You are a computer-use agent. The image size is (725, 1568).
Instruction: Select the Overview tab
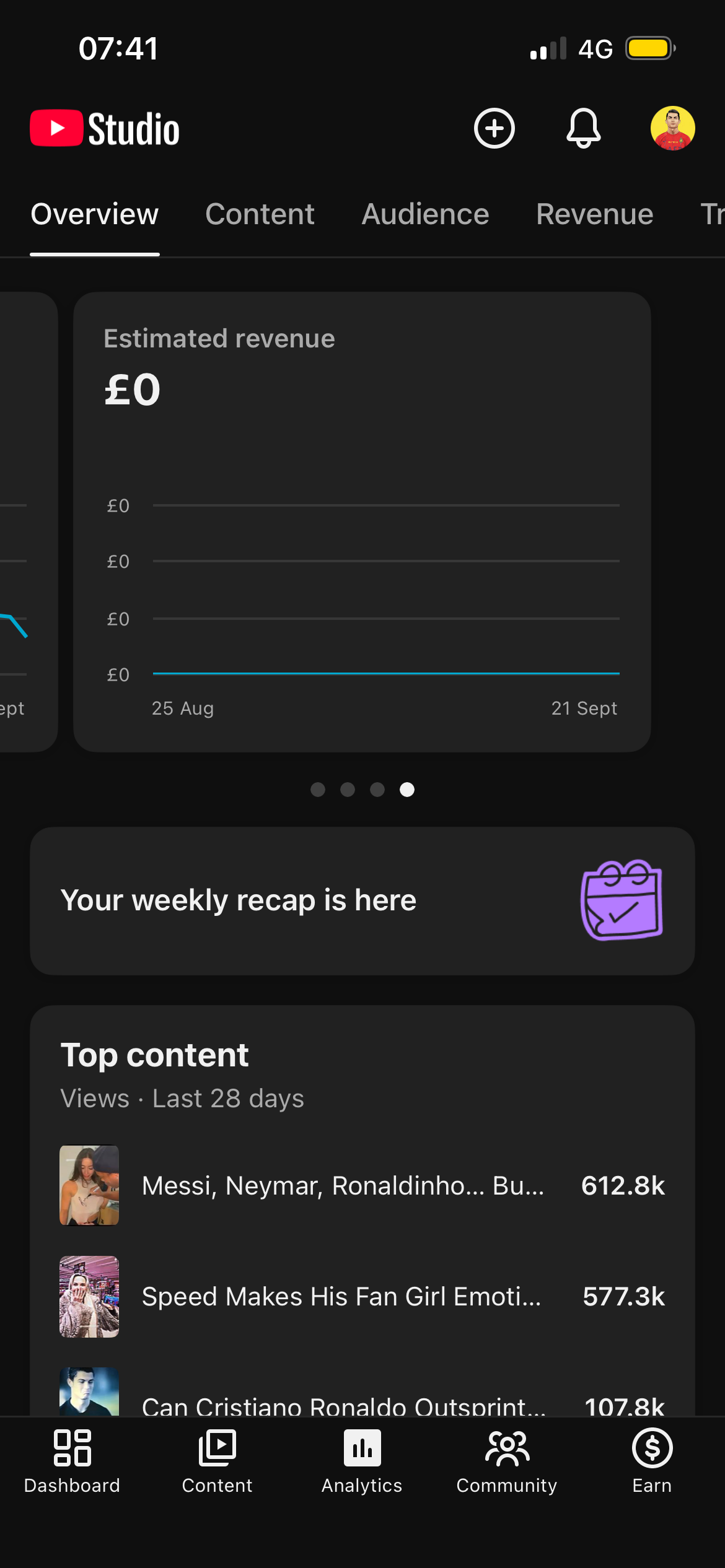pos(95,214)
